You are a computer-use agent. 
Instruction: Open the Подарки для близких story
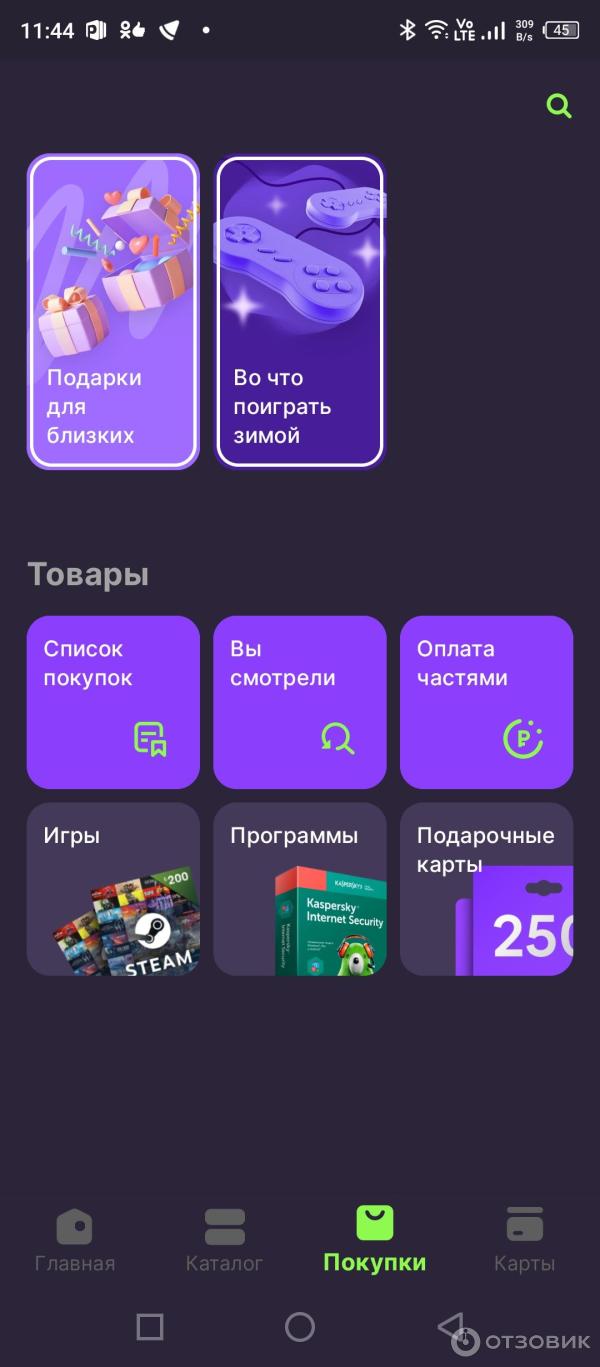pyautogui.click(x=113, y=311)
